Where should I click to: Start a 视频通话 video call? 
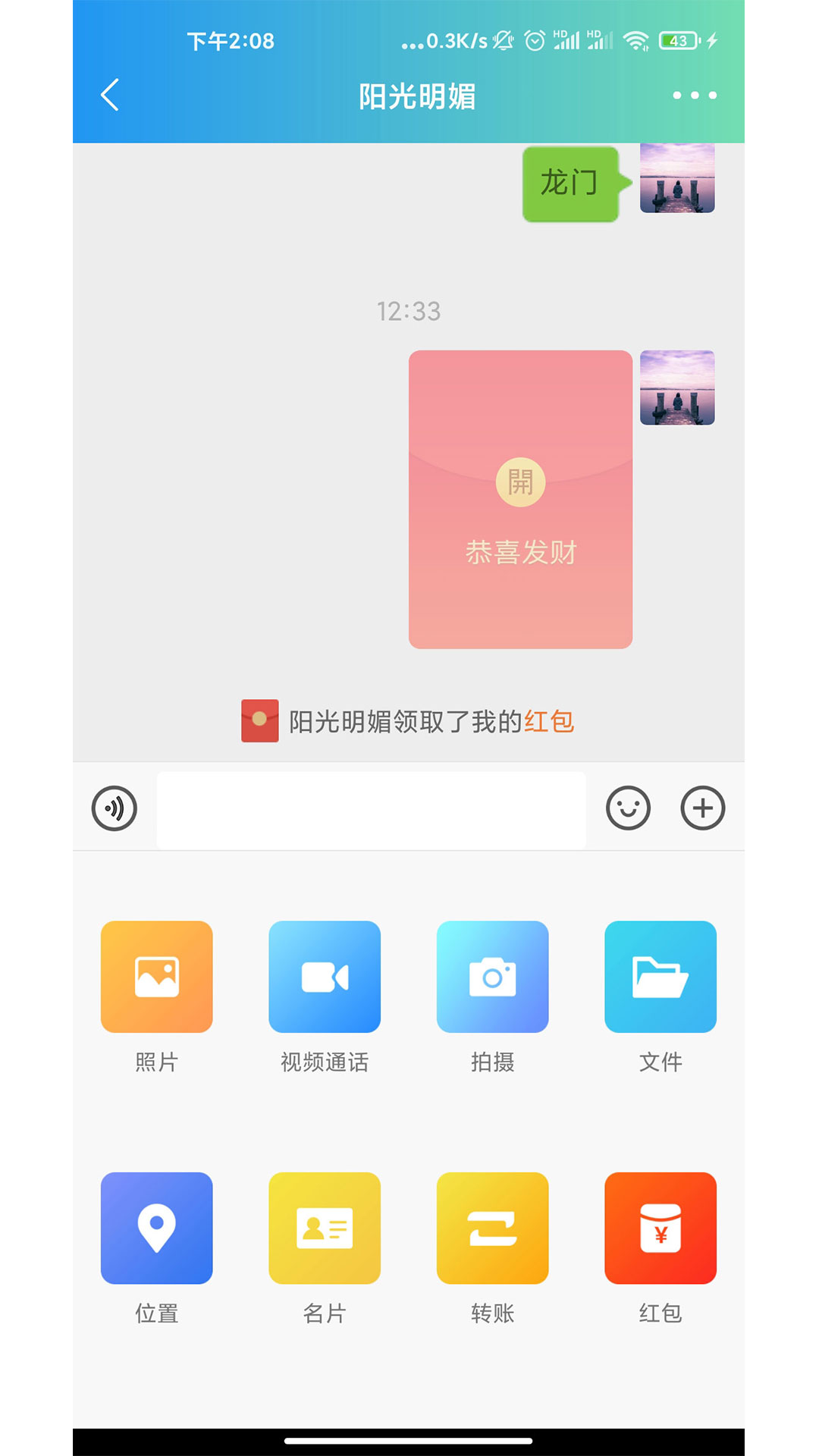coord(325,977)
